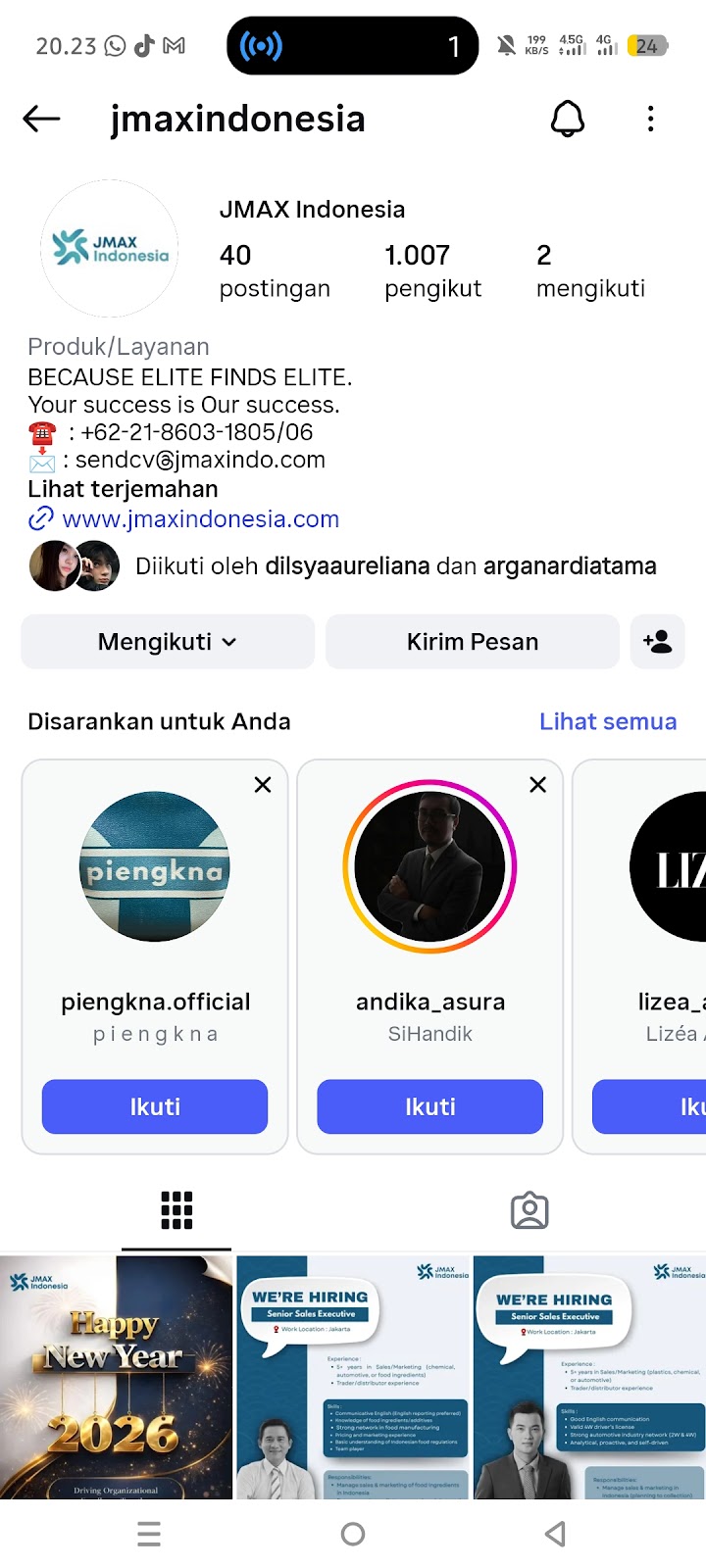Open the www.jmaxindonesia.com link
The image size is (706, 1568).
(x=200, y=518)
